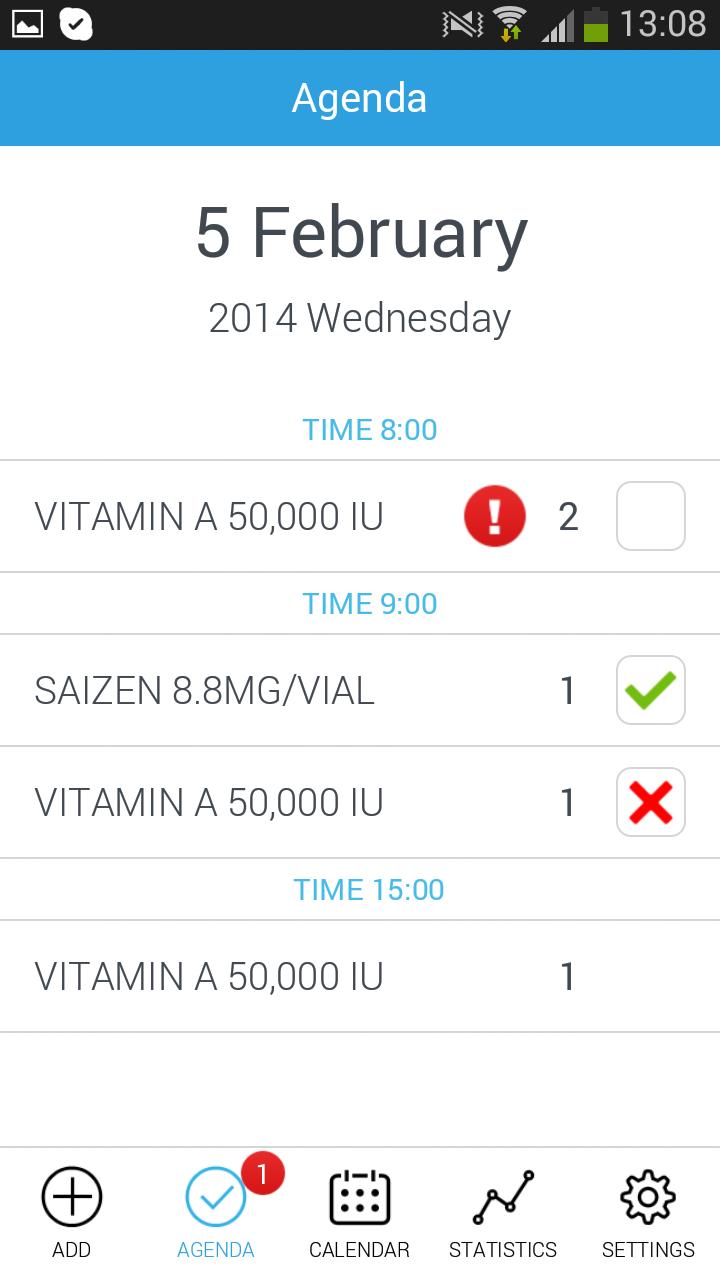Expand the TIME 8:00 section

(x=369, y=429)
